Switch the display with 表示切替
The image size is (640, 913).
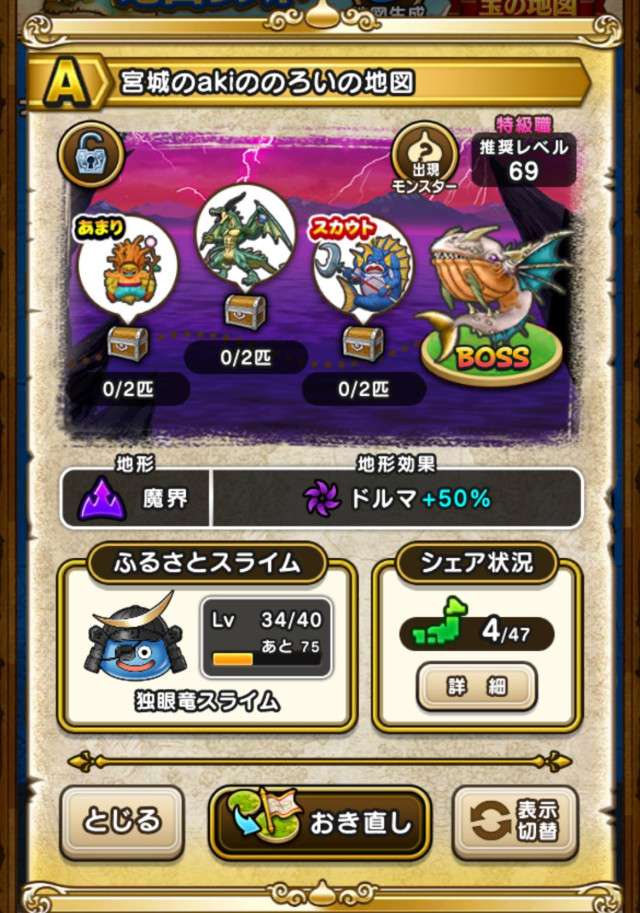coord(516,823)
